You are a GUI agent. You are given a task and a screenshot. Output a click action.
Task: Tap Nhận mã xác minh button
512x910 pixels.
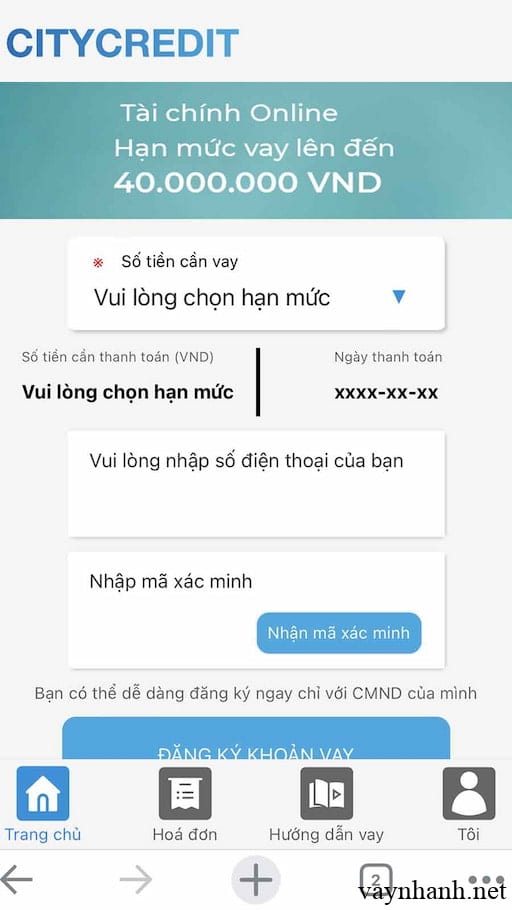pos(339,633)
